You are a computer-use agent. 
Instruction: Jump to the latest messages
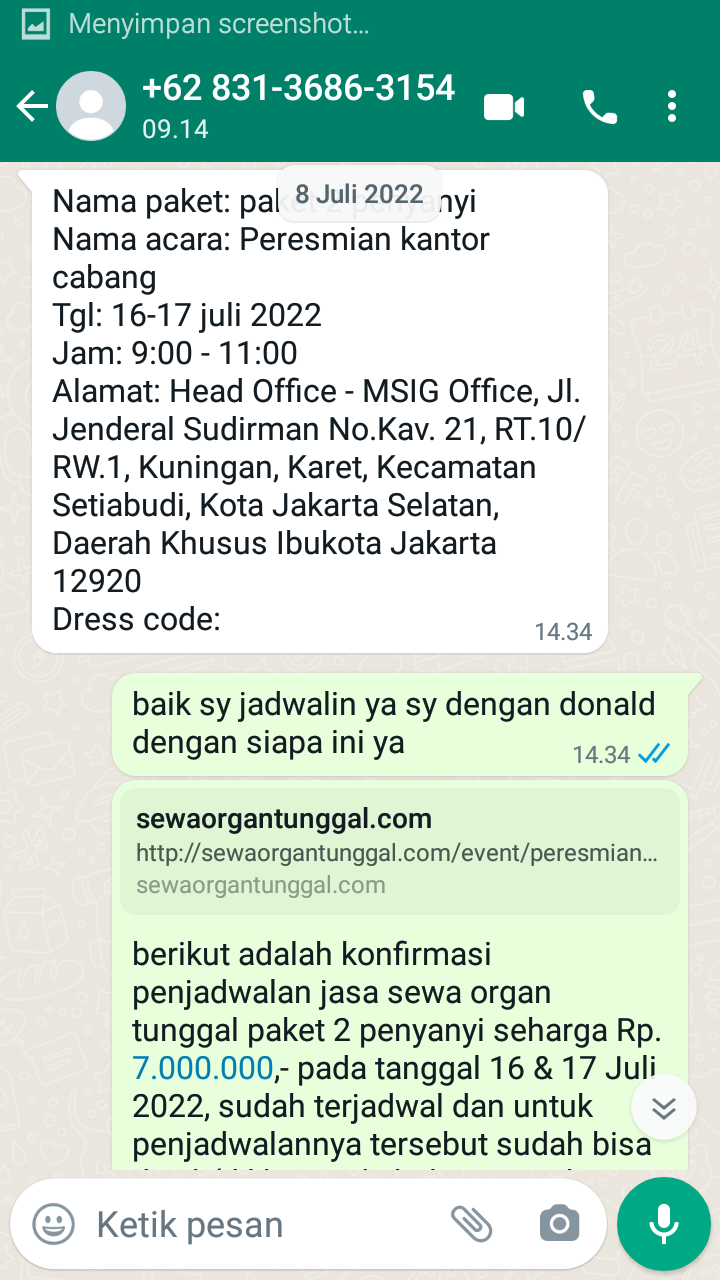[x=664, y=1108]
